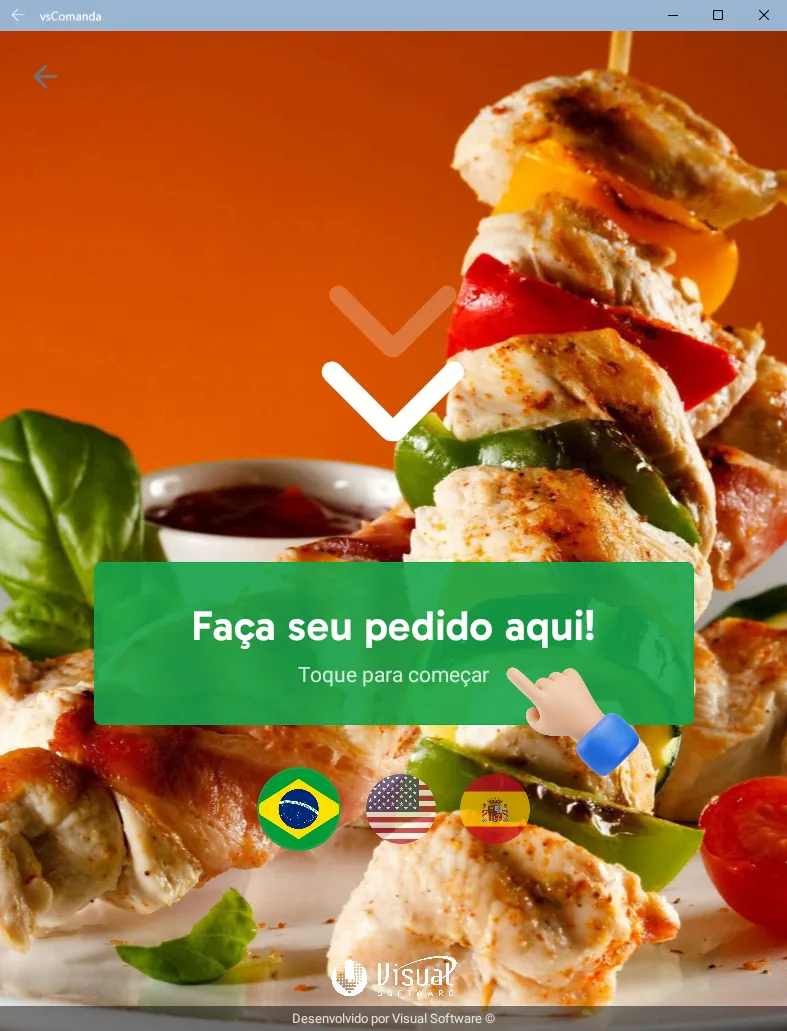Close the vsComanda window
This screenshot has height=1031, width=787.
764,15
